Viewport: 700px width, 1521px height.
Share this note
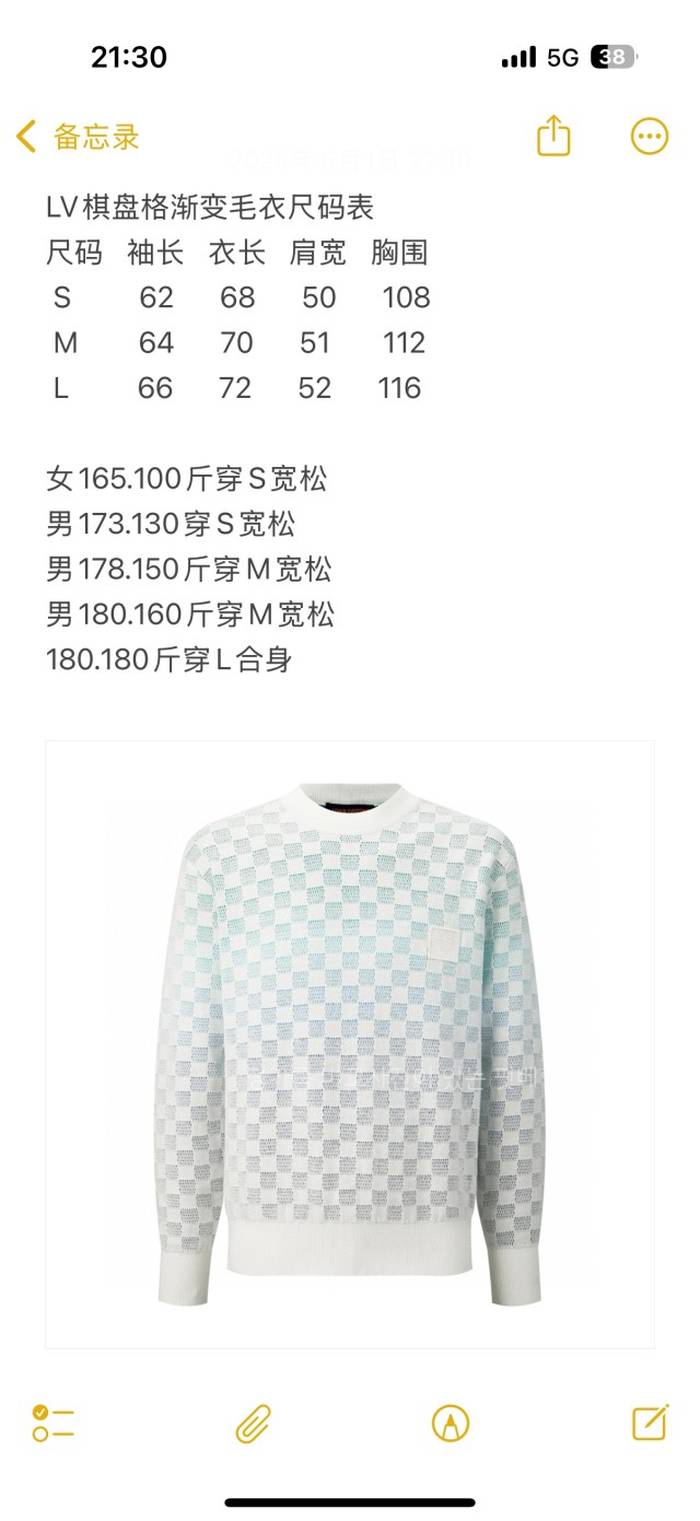[x=553, y=136]
